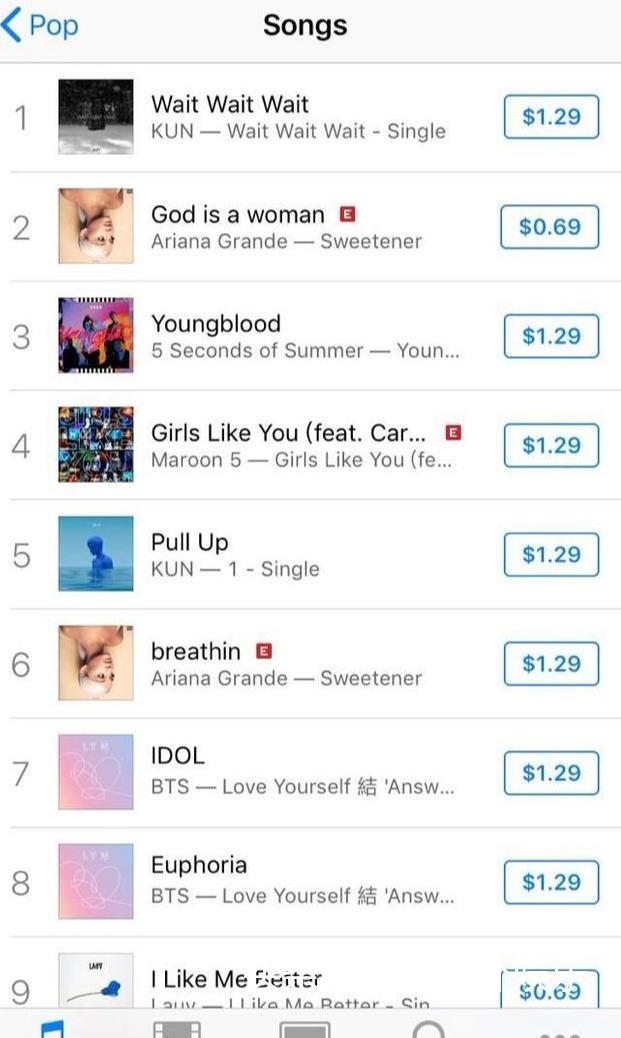Open the Wait Wait Wait song row
Viewport: 621px width, 1038px height.
click(310, 117)
